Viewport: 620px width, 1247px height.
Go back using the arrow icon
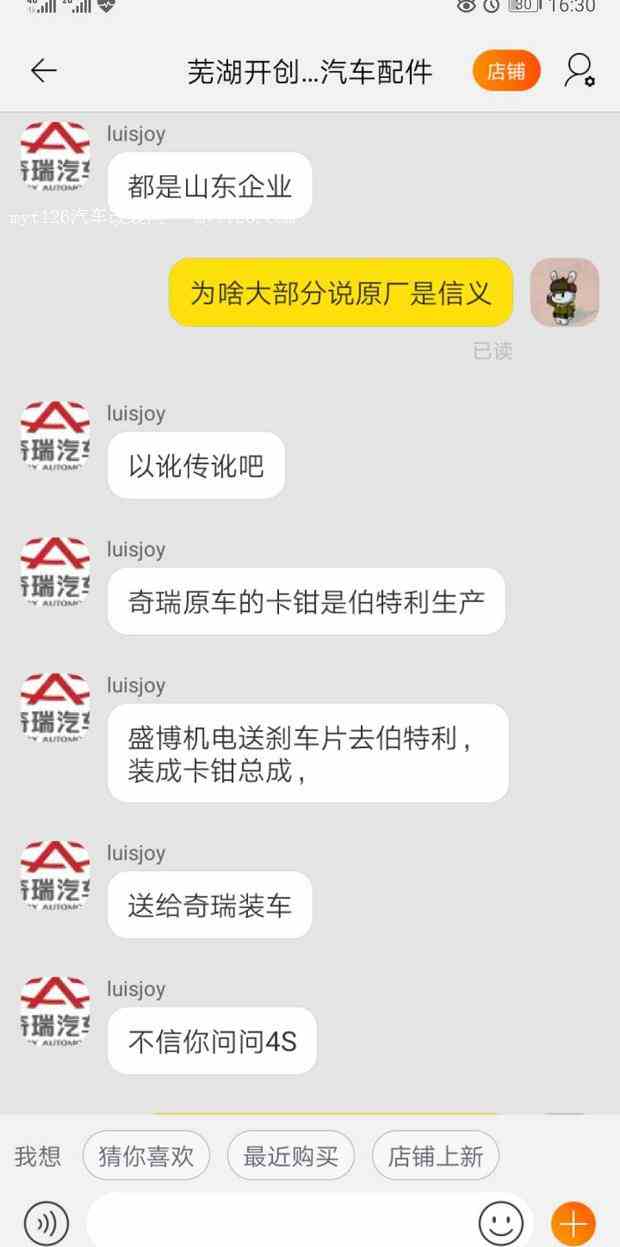click(43, 70)
